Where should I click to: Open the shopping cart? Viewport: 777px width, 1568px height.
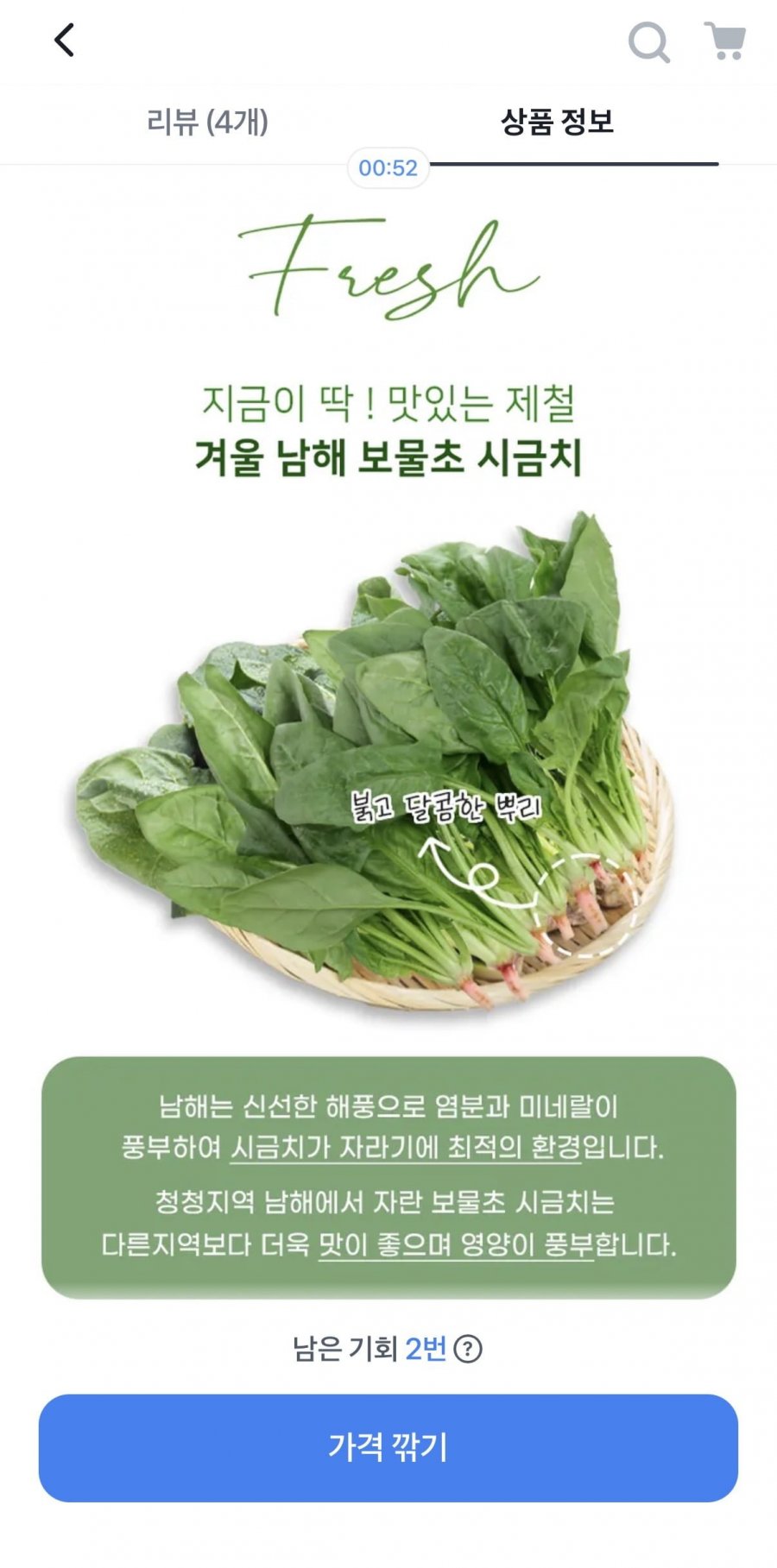pyautogui.click(x=725, y=41)
